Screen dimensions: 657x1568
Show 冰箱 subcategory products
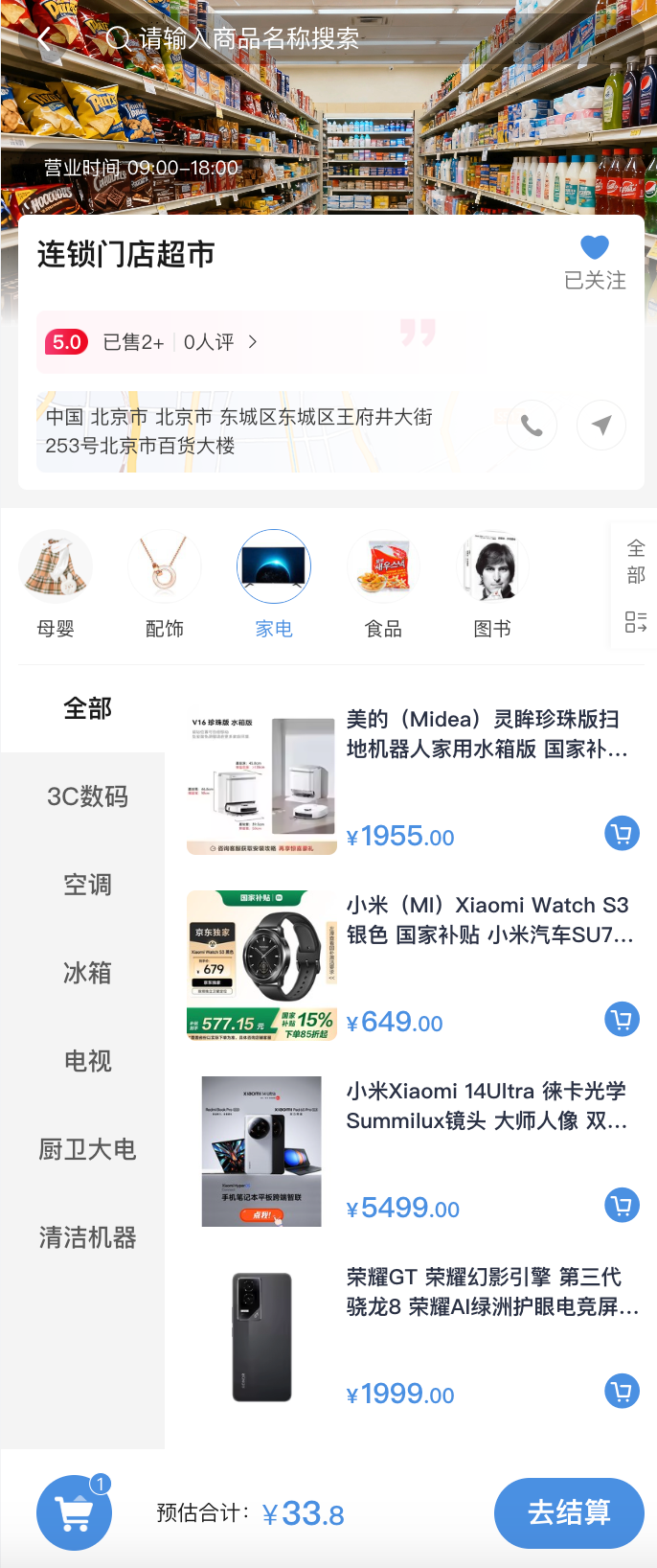coord(87,973)
